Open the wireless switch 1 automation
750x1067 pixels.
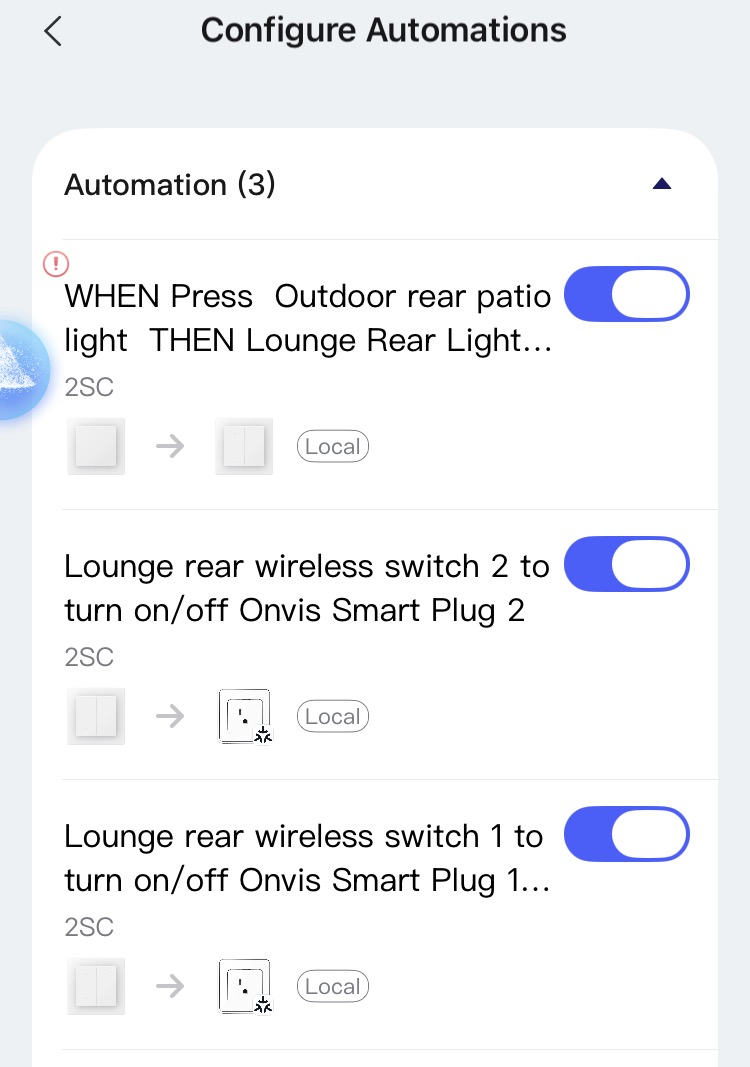(306, 858)
